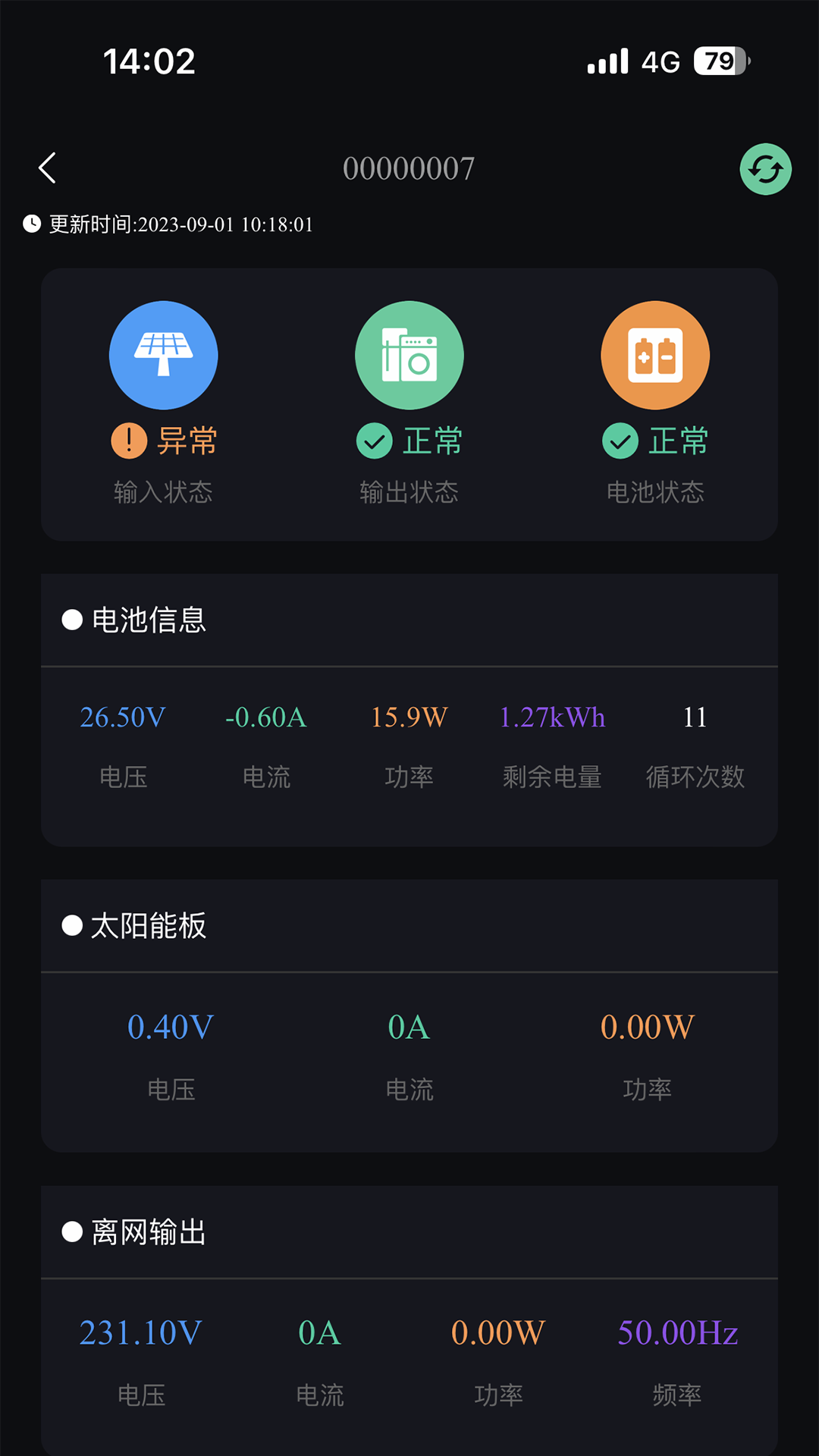Toggle the bullet indicator beside 电池信息
The width and height of the screenshot is (819, 1456).
[71, 620]
